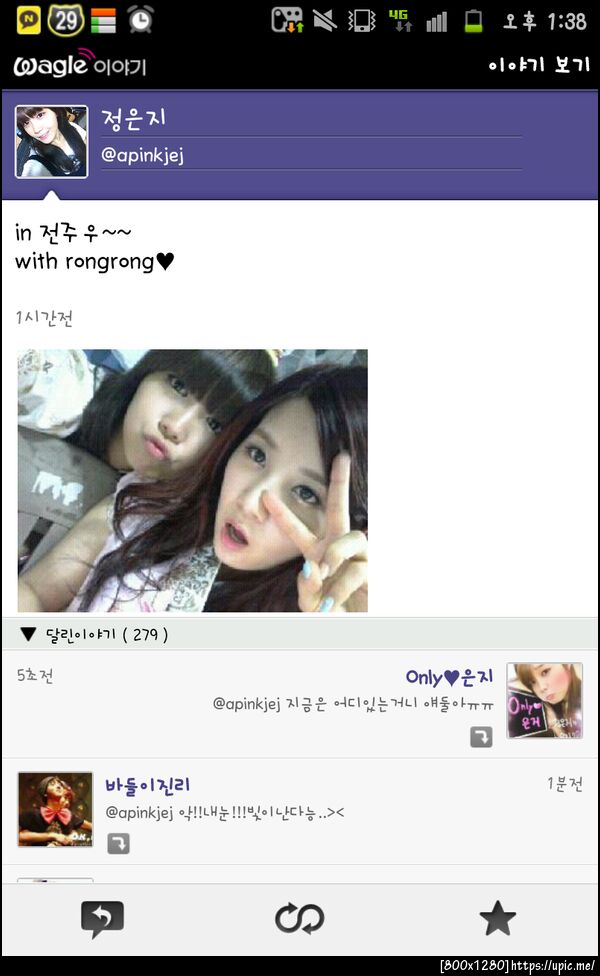
Task: Tap the Wagle 이야기 logo in the header
Action: coord(80,67)
